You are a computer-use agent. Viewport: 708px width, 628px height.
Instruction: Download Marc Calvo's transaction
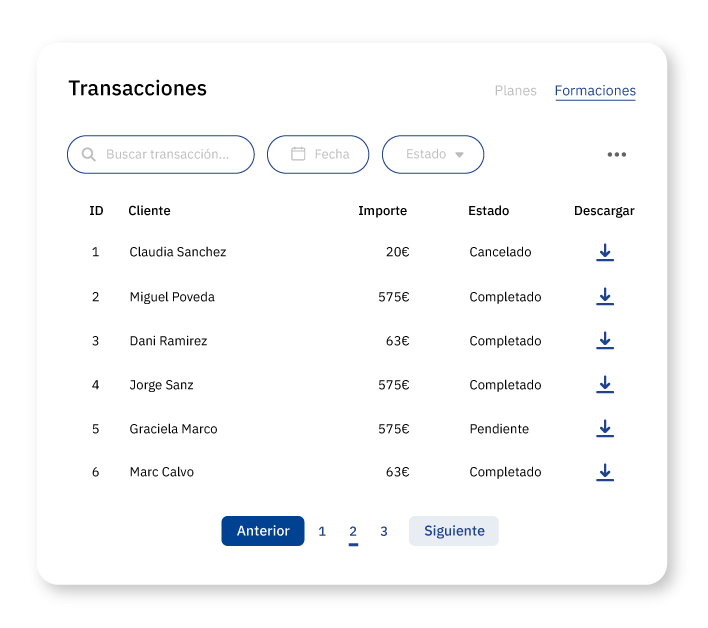(604, 472)
